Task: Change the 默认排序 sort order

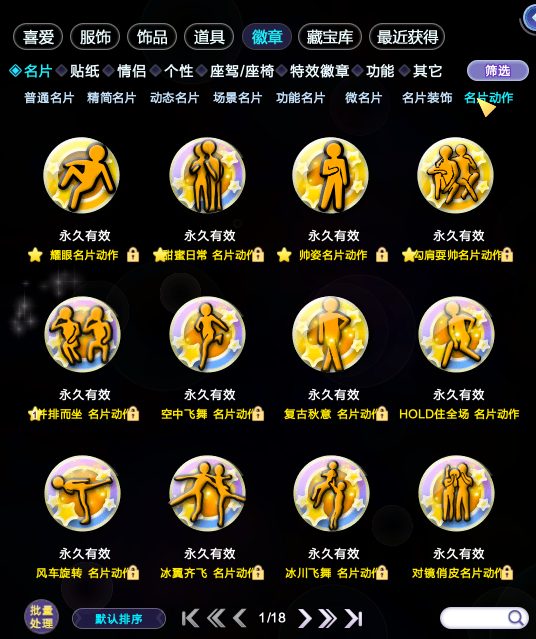Action: [119, 619]
